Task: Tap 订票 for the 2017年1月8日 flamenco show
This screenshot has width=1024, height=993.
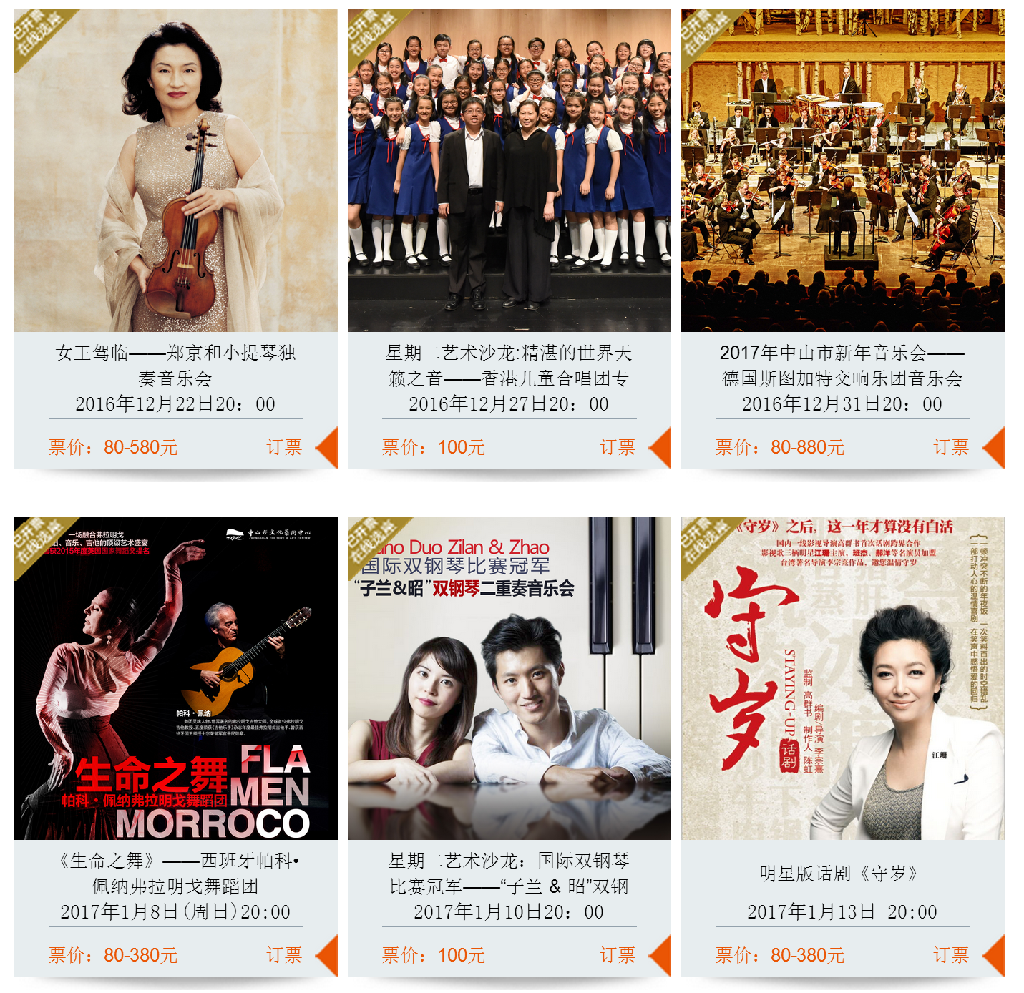Action: coord(284,955)
